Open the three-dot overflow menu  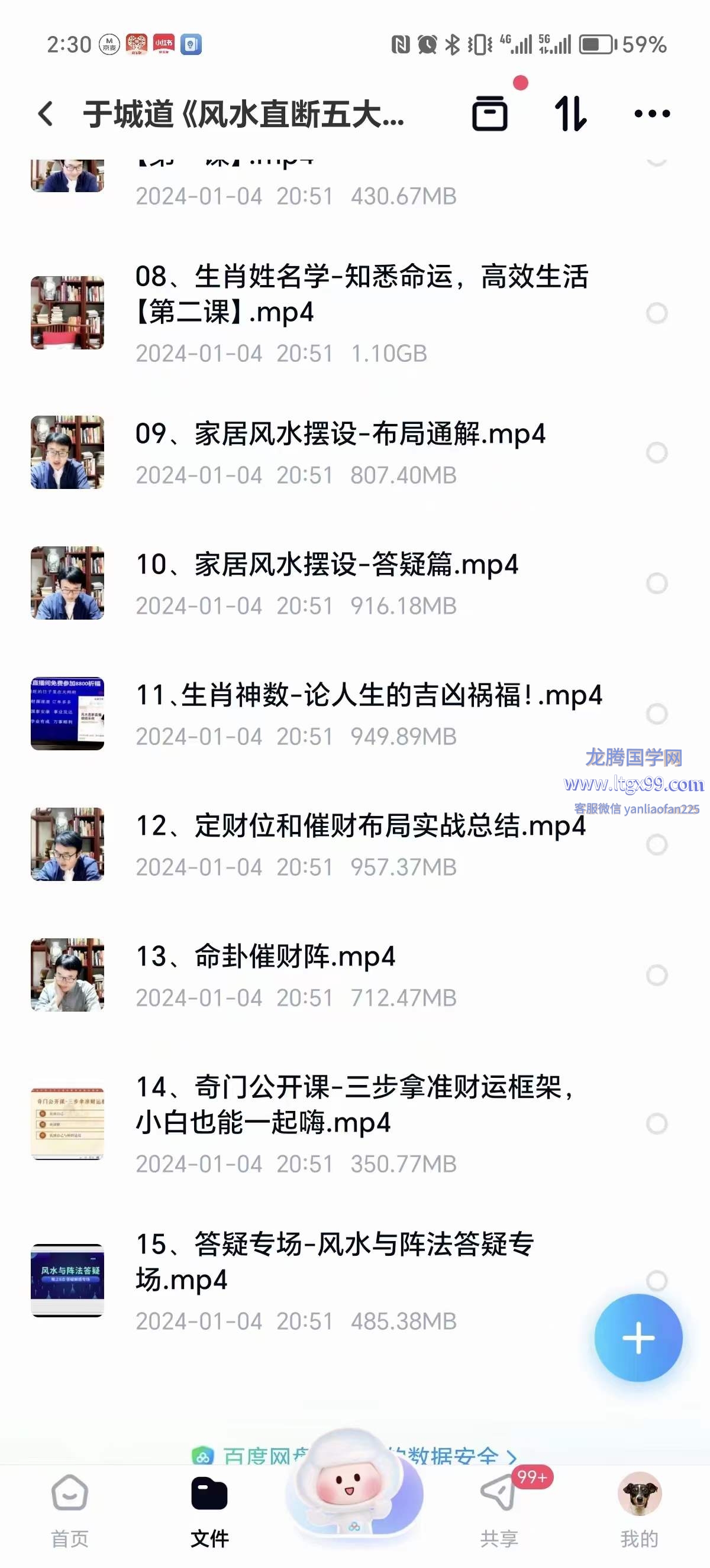651,113
